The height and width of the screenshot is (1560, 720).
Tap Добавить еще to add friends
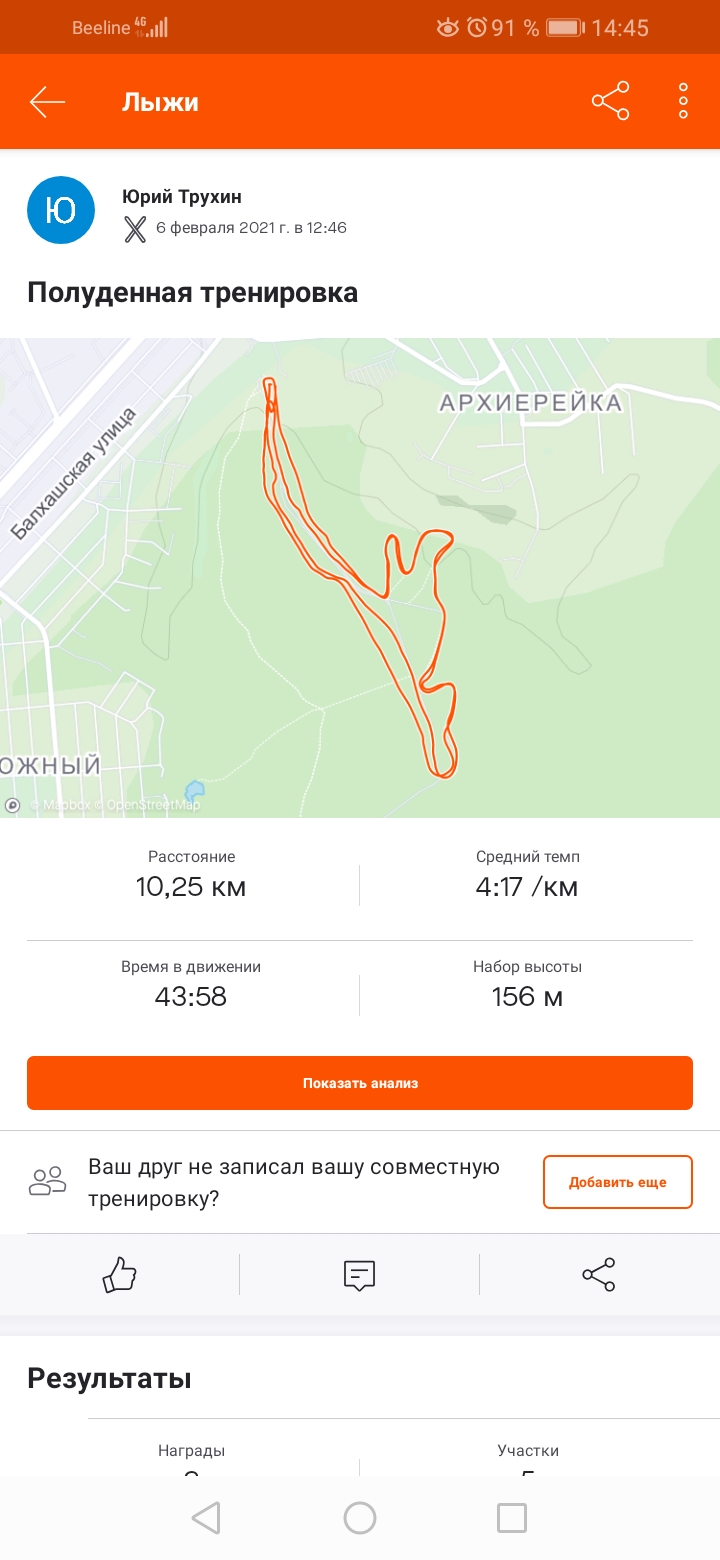point(617,1182)
